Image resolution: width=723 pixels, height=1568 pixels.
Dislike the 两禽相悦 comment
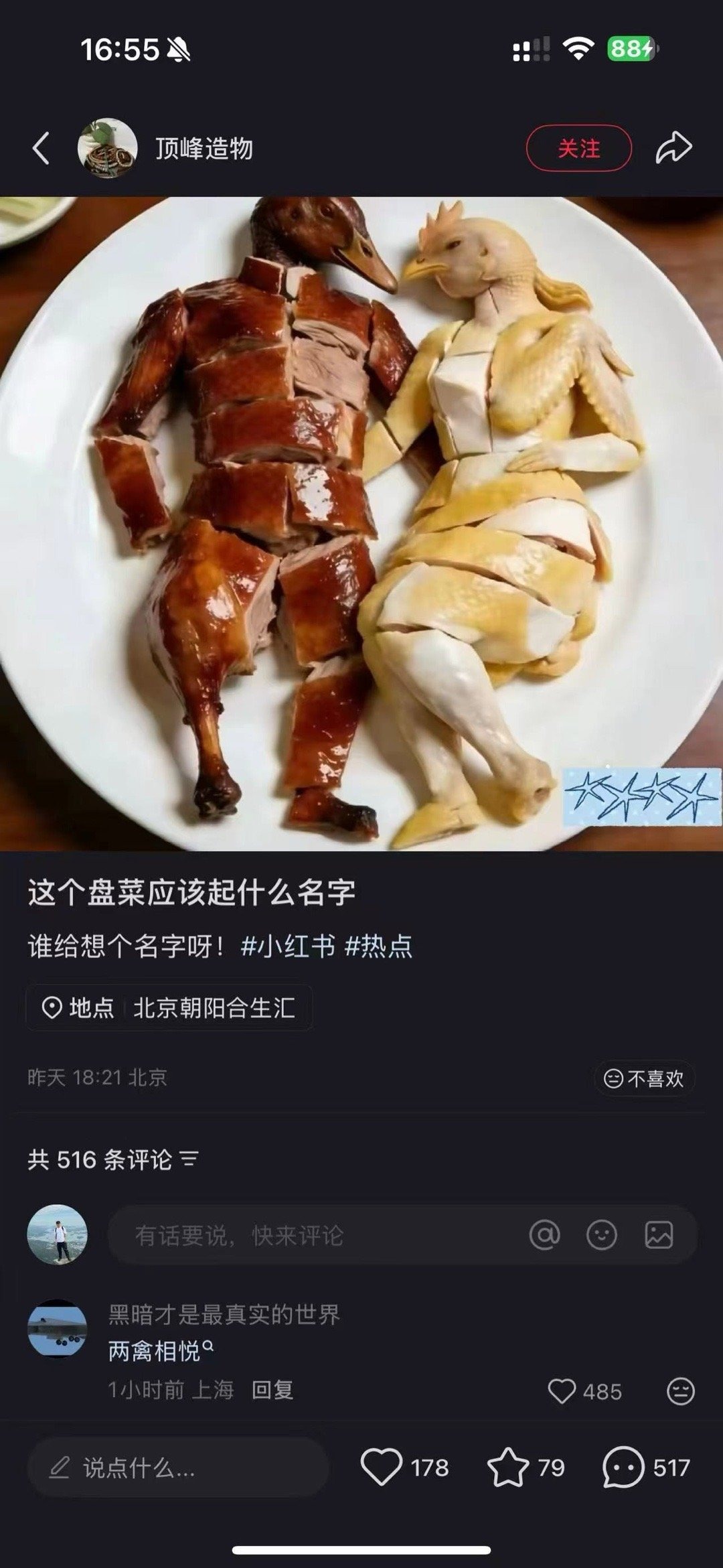680,1391
